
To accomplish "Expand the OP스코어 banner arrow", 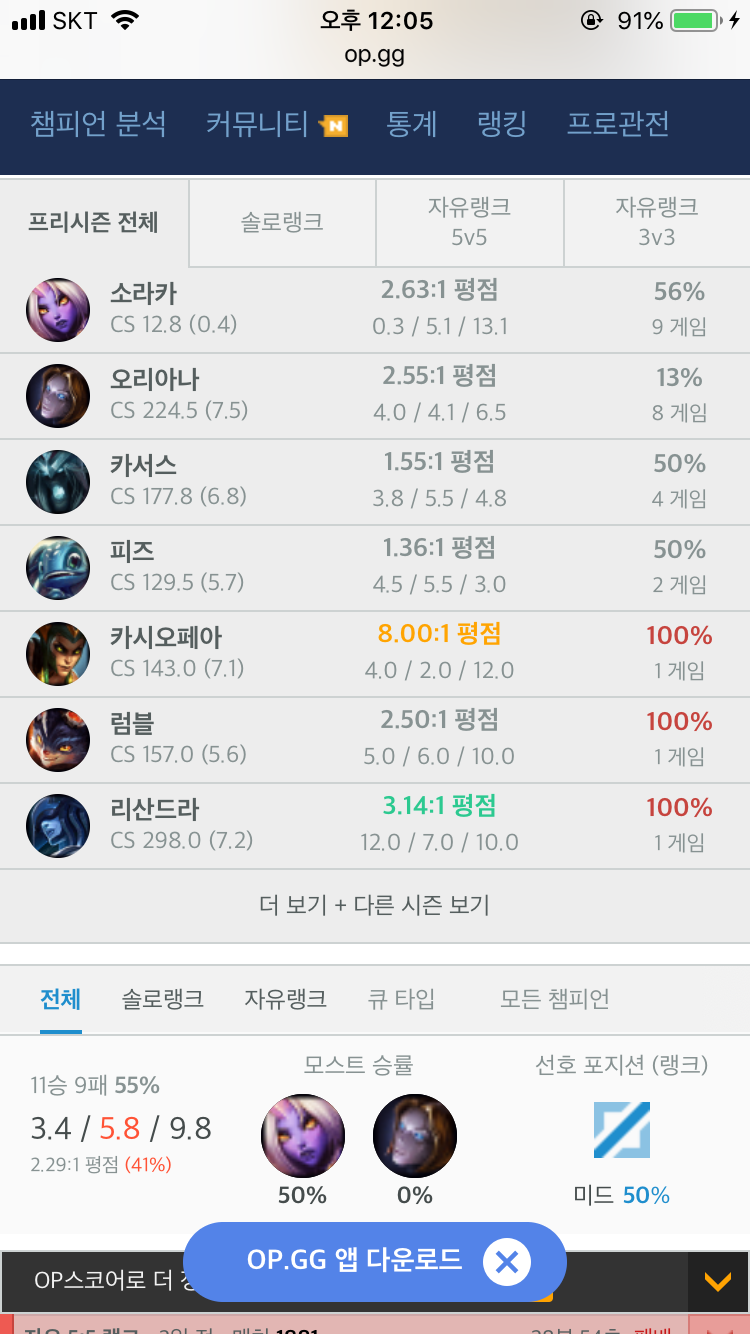I will (717, 1281).
